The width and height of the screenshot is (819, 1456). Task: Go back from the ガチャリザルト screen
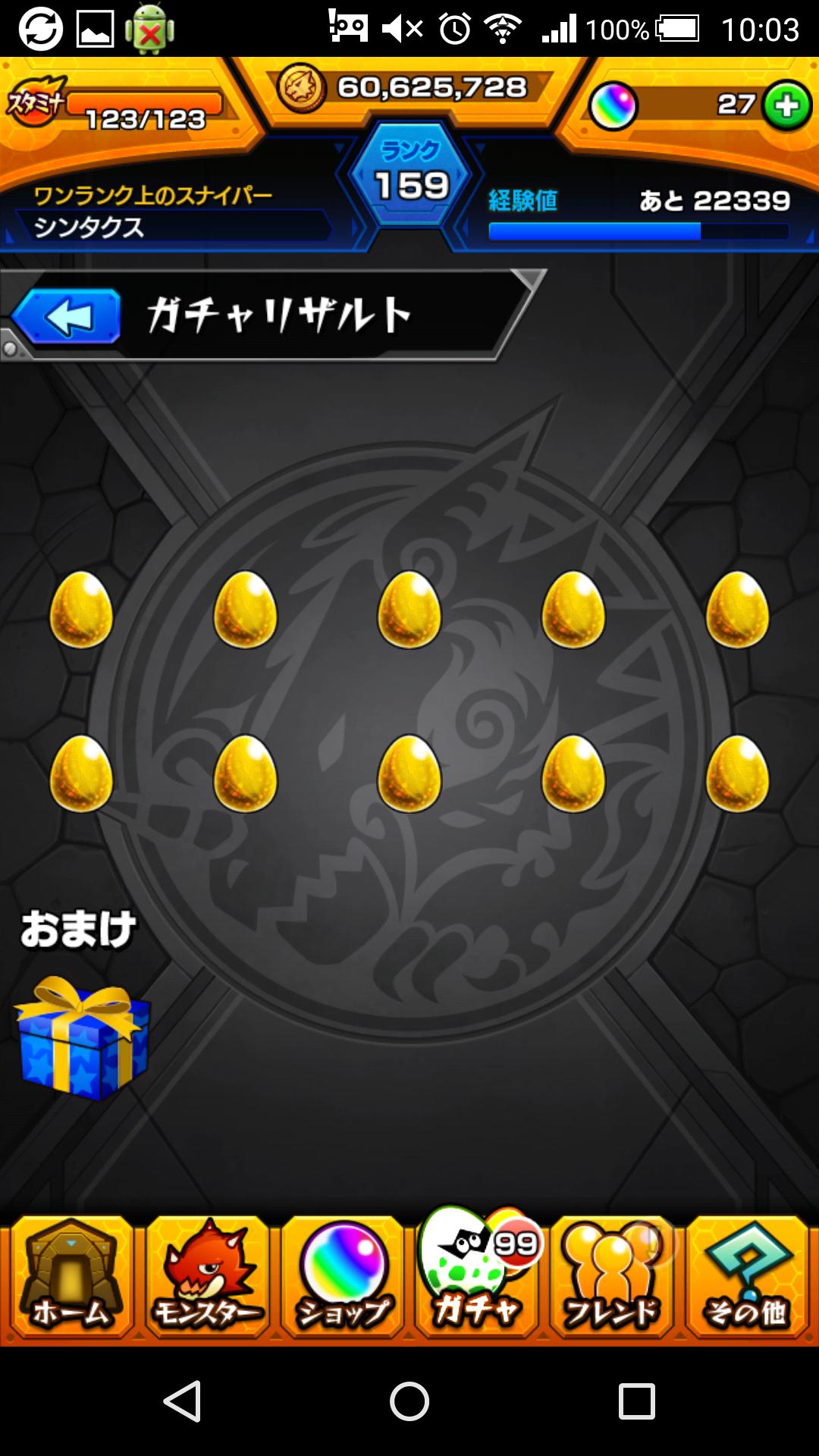[67, 316]
